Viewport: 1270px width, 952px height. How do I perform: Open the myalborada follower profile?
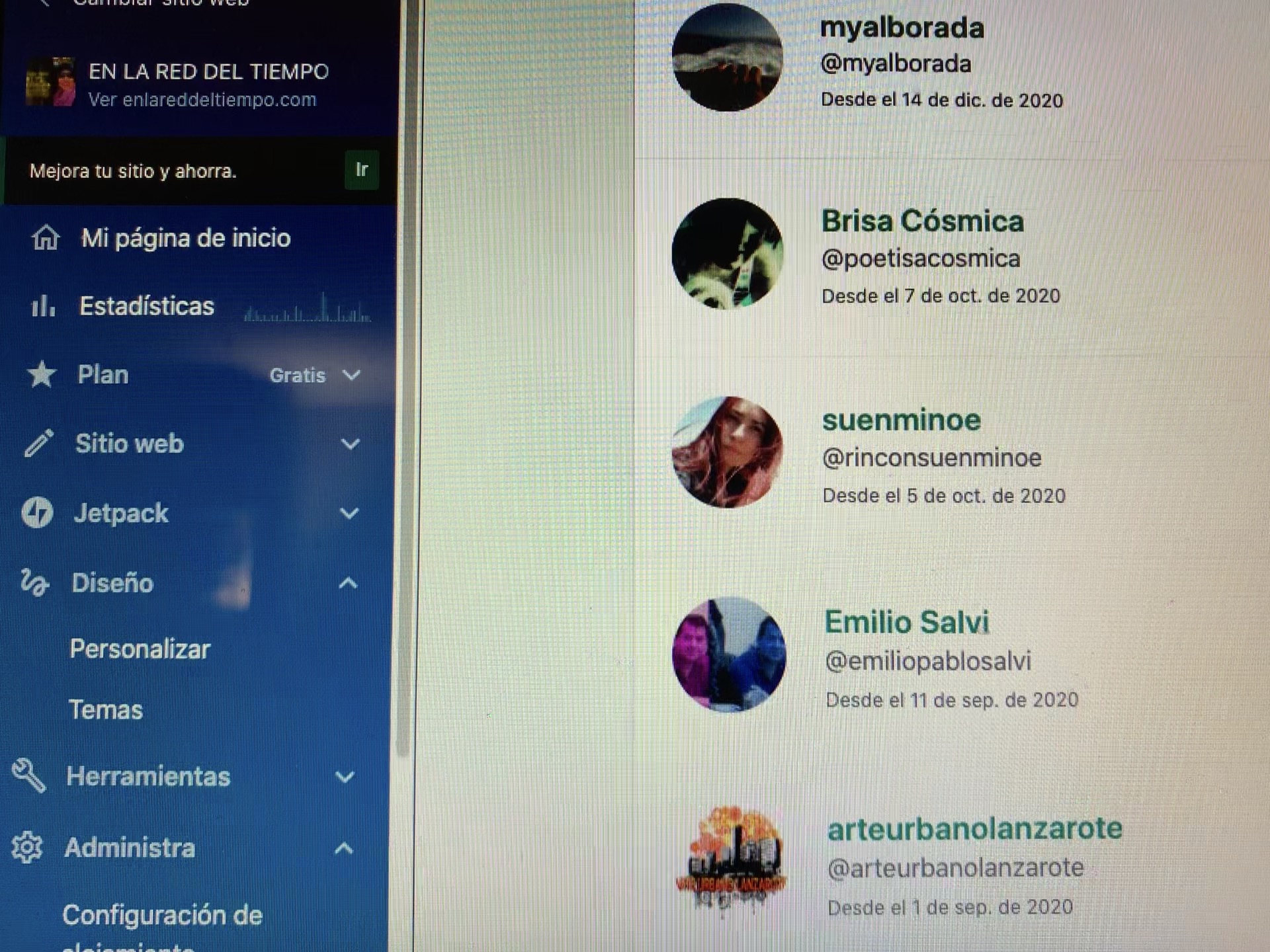[902, 28]
